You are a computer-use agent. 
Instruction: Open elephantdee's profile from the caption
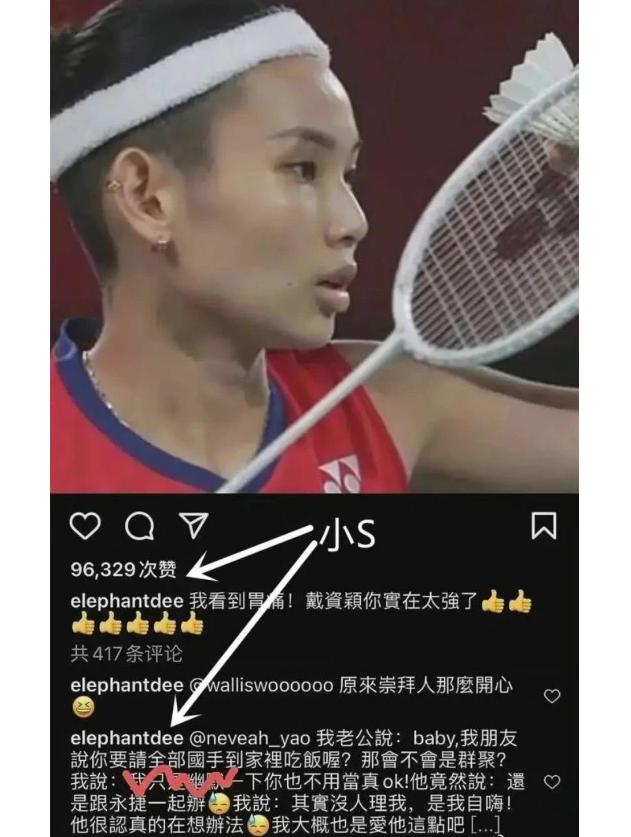click(126, 601)
